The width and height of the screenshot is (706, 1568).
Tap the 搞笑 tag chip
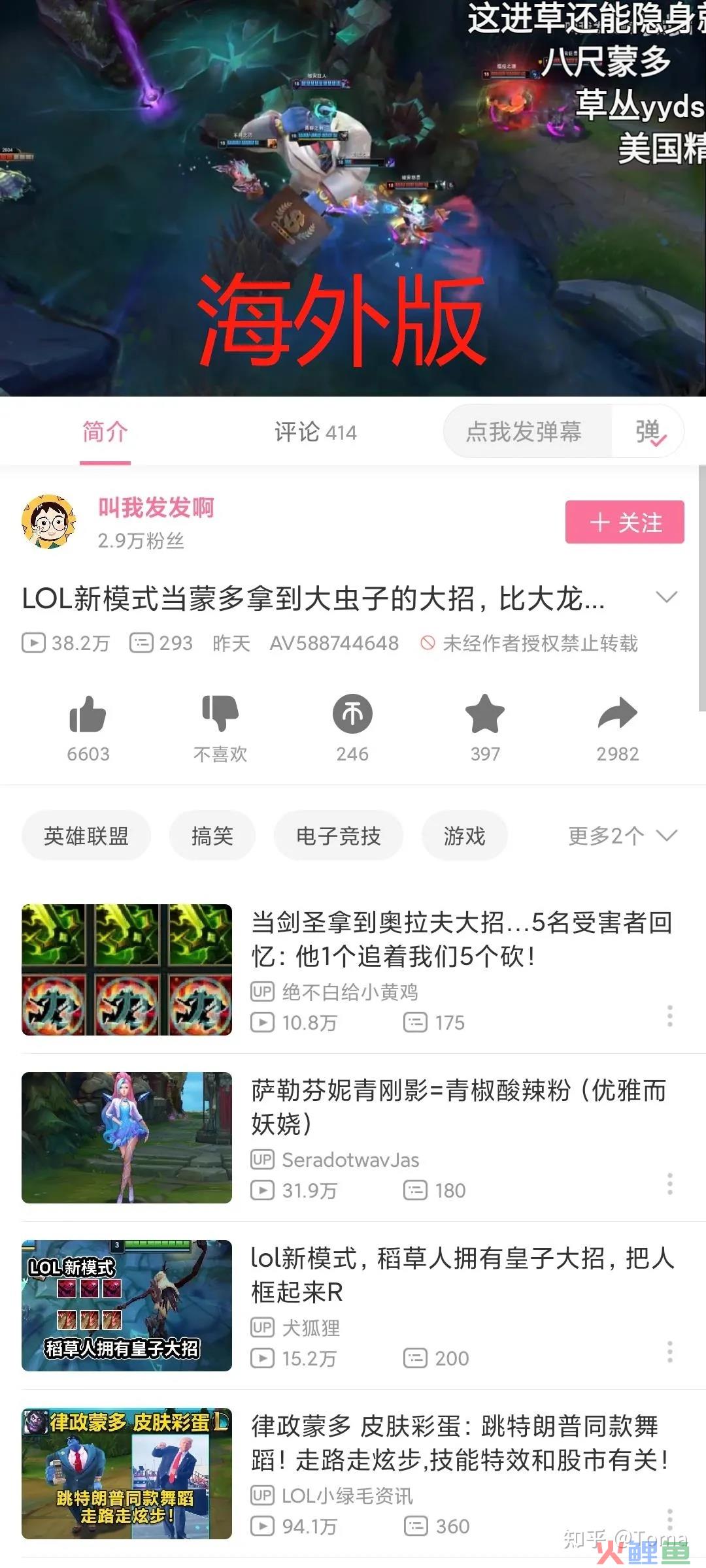pyautogui.click(x=212, y=836)
